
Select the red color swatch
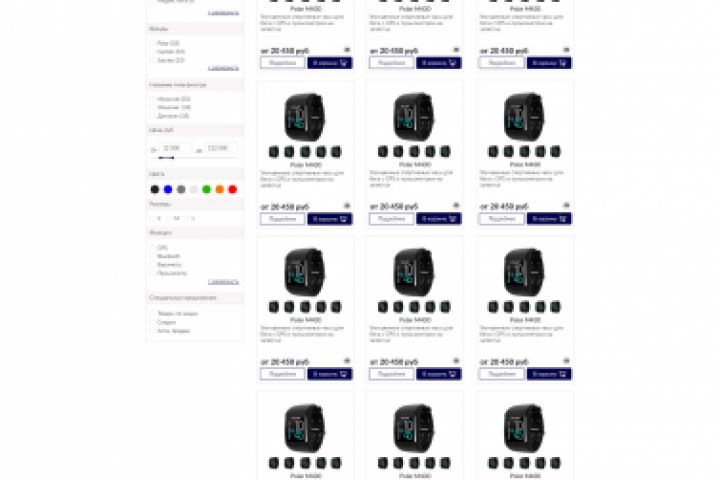click(232, 189)
